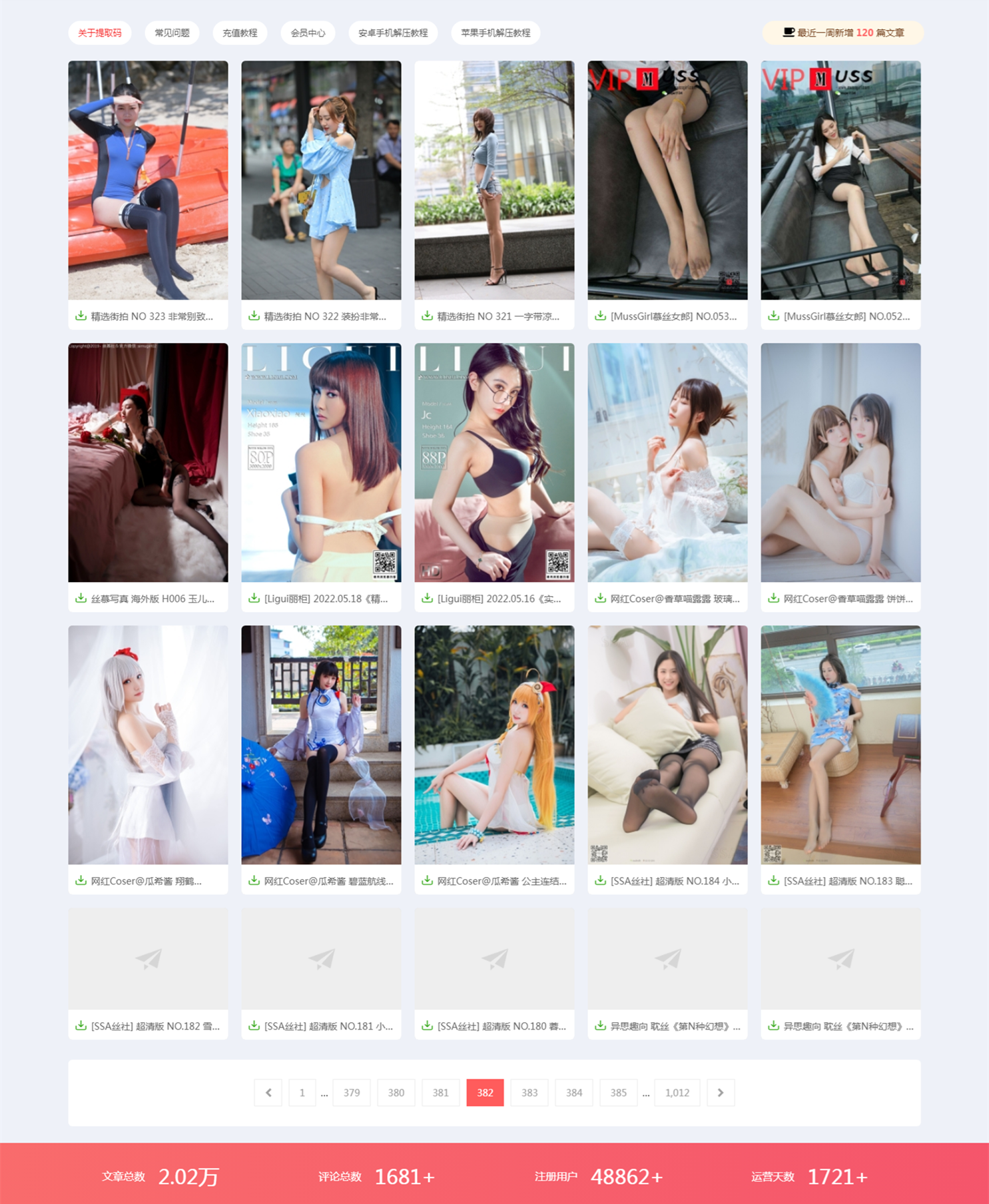
Task: Go to the previous page arrow
Action: click(x=268, y=1093)
